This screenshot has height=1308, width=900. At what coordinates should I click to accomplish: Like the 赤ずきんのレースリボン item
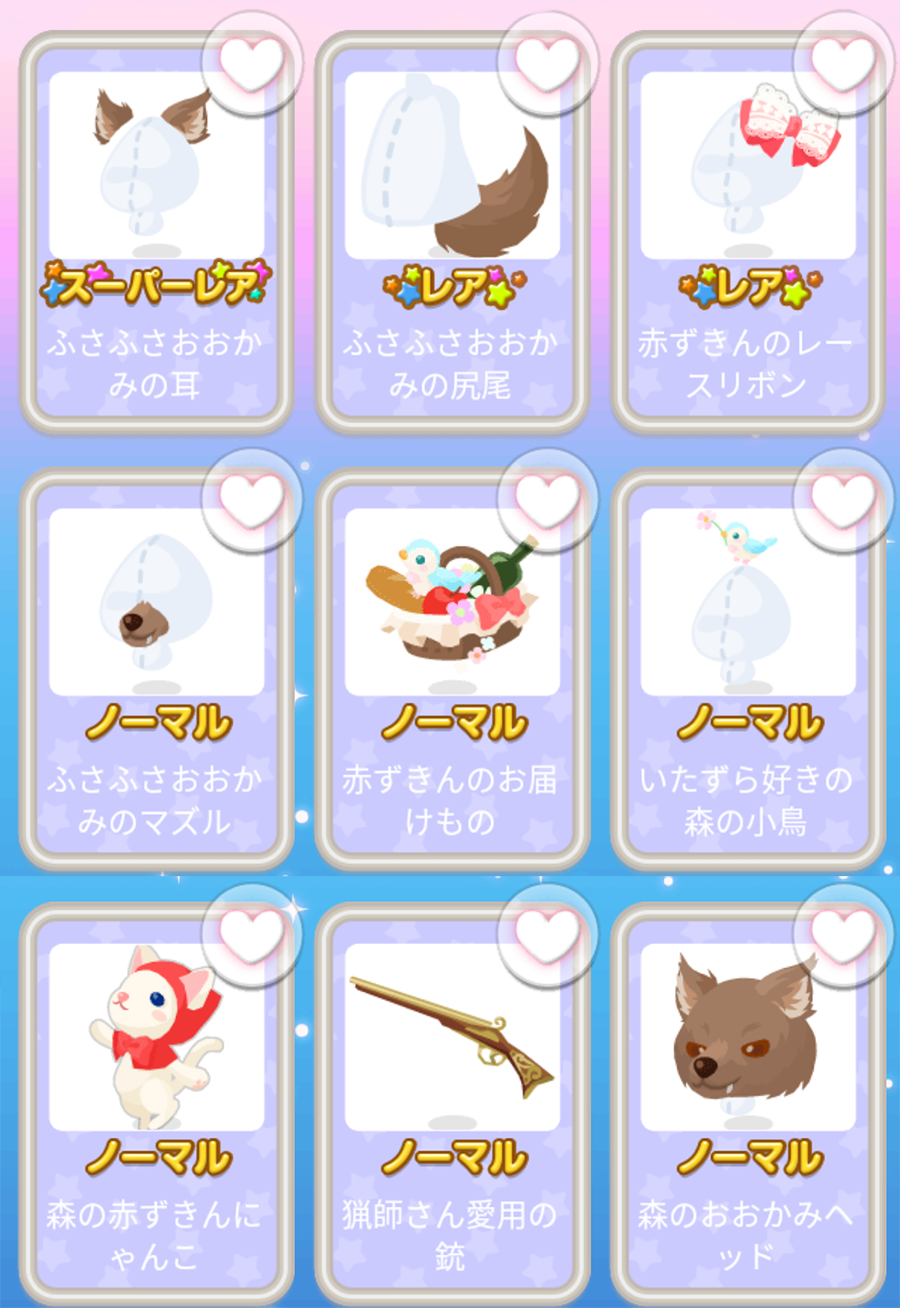pyautogui.click(x=842, y=63)
